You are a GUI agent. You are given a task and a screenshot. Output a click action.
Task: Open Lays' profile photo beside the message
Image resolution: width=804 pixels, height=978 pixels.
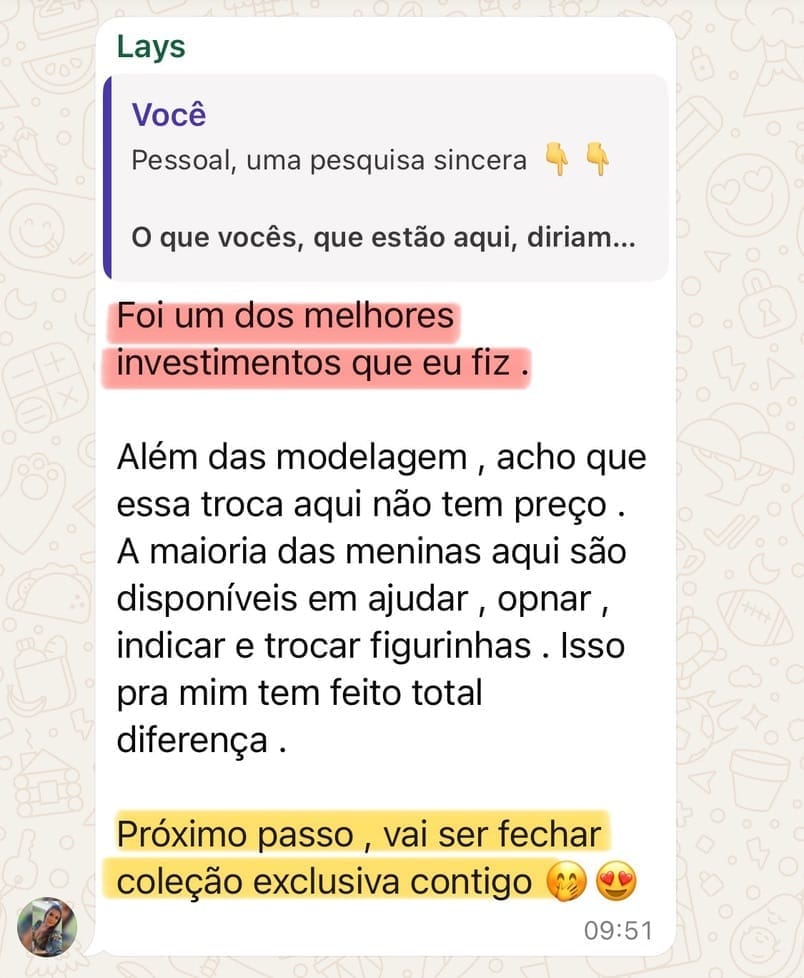pos(47,927)
